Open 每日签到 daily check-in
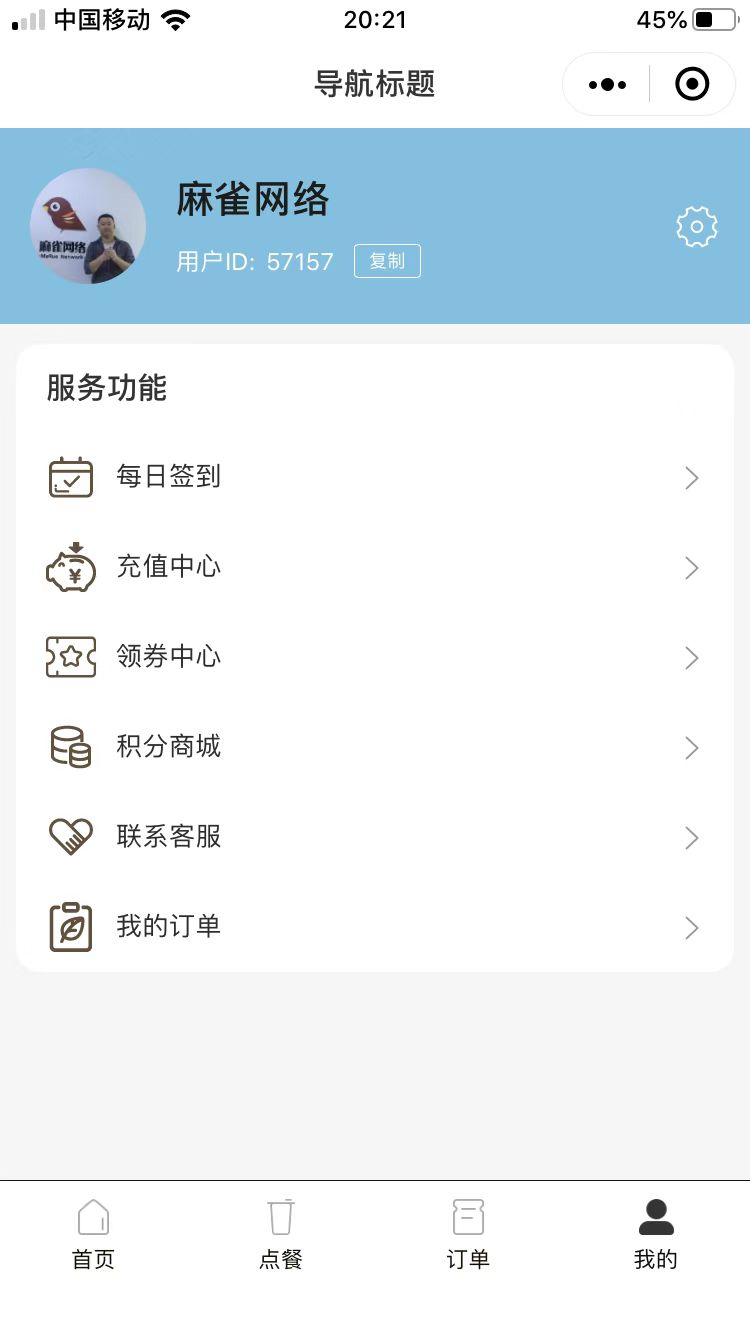The image size is (750, 1334). [x=375, y=477]
